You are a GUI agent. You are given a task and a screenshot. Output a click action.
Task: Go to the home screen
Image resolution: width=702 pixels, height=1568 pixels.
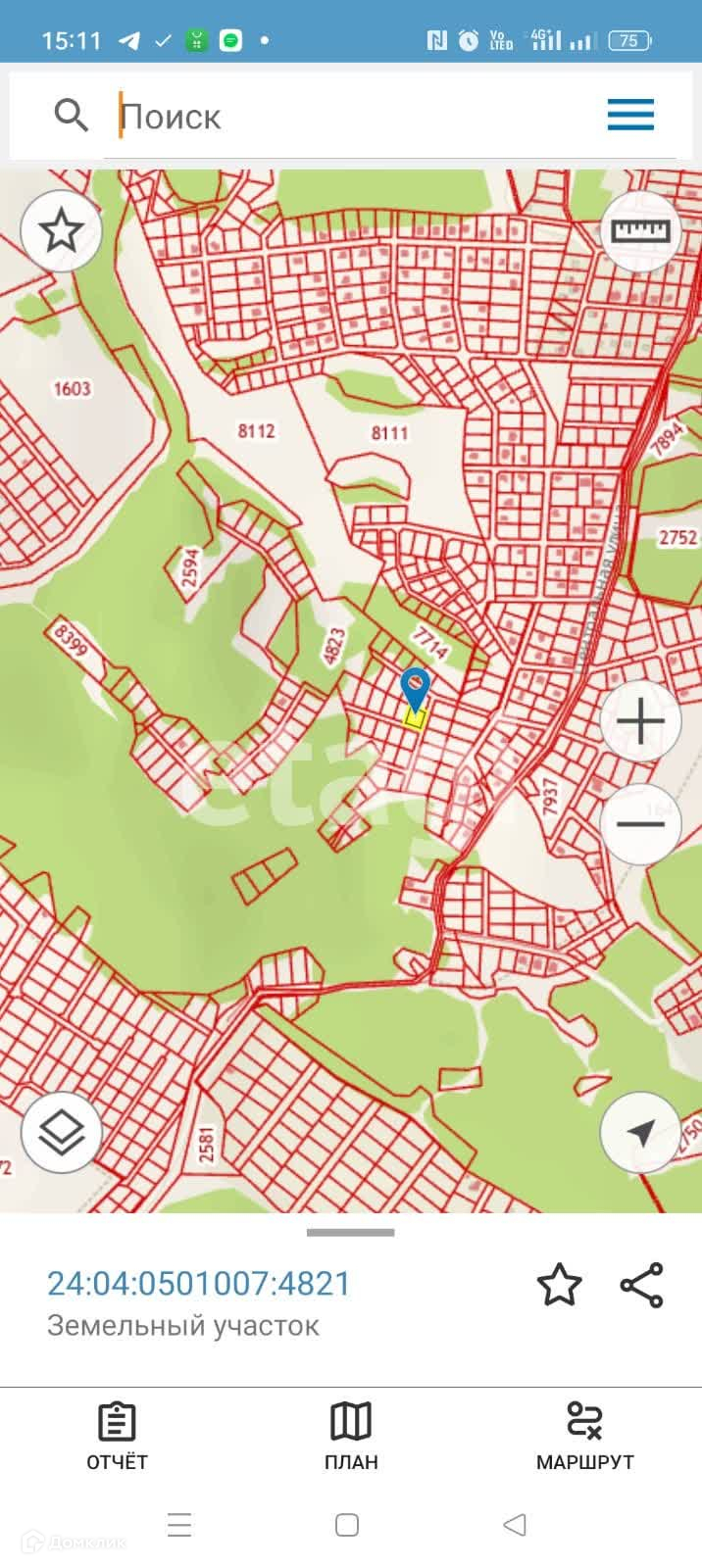[x=347, y=1525]
